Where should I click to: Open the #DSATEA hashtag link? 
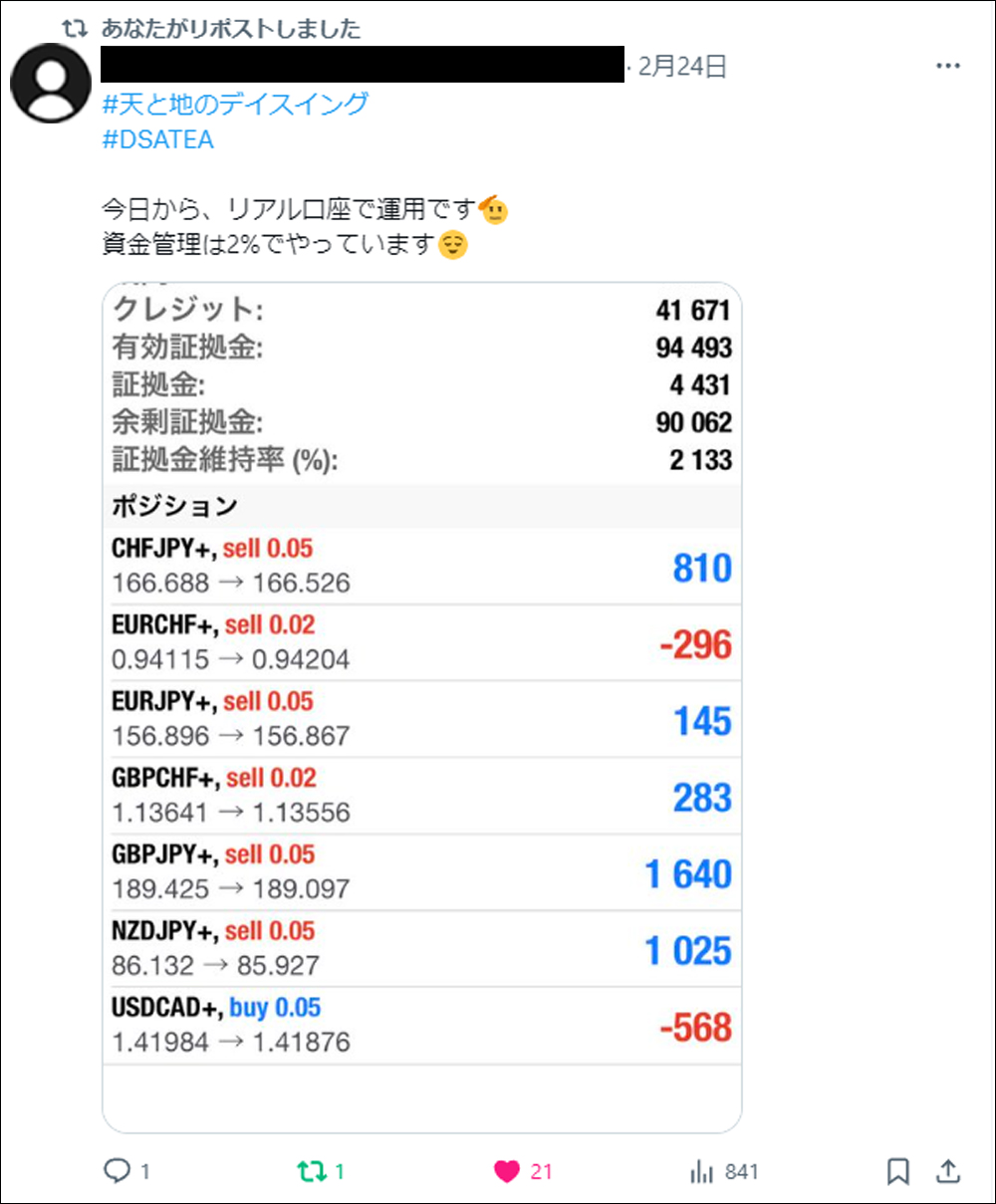point(157,139)
